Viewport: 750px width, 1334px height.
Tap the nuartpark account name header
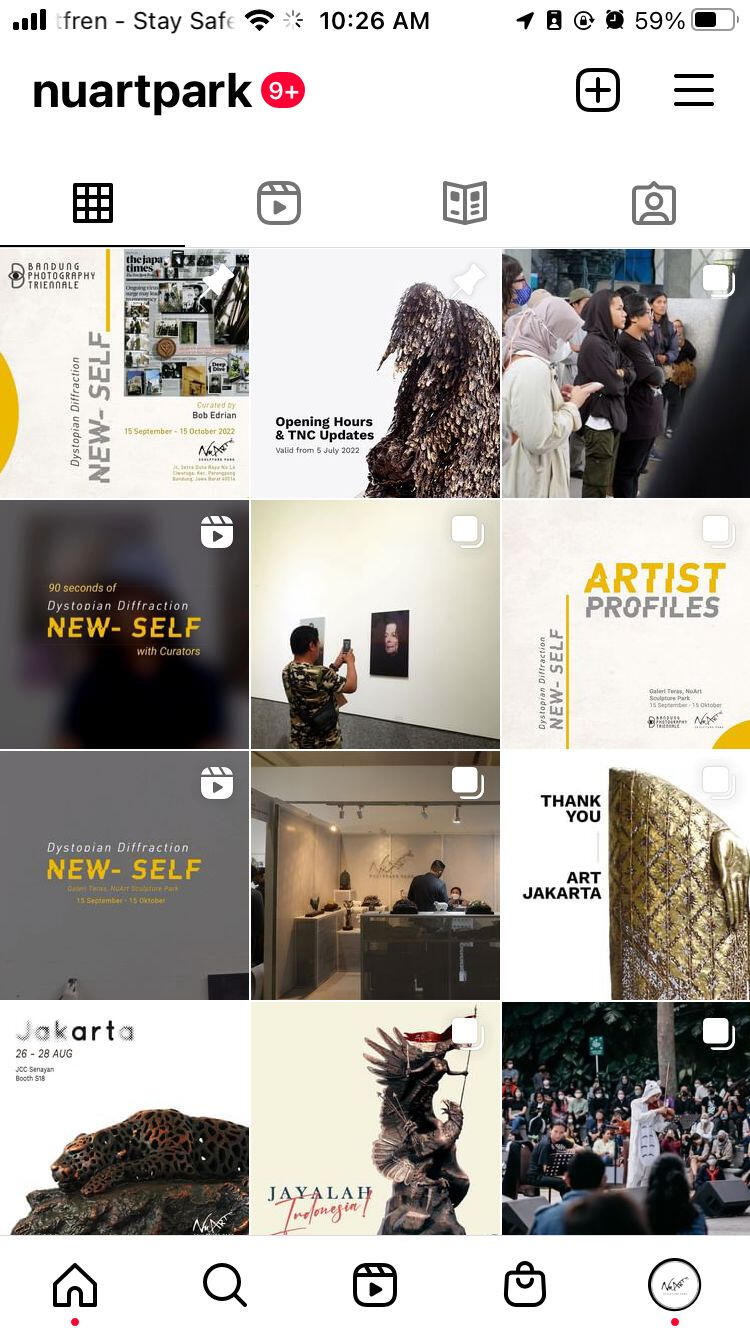(142, 93)
